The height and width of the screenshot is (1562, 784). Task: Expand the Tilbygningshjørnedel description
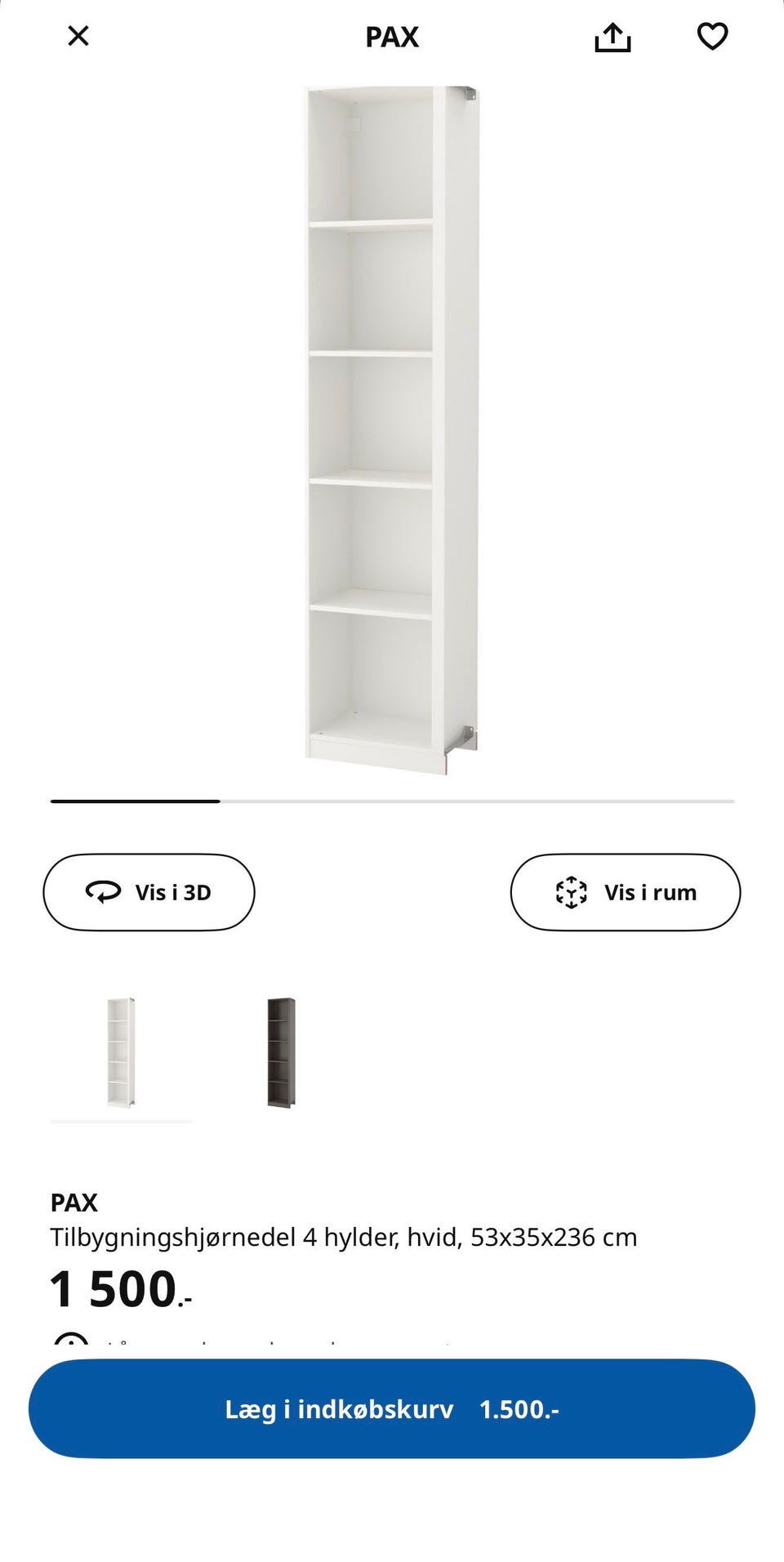coord(343,1236)
